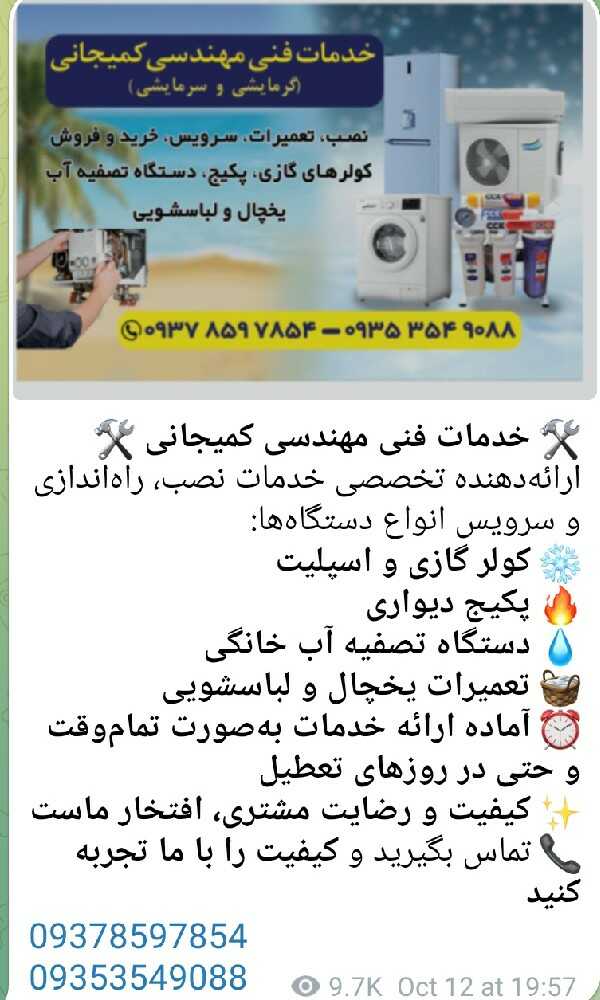Screen dimensions: 600x1000
Task: Tap the phone number 09378597854
Action: coord(138,937)
